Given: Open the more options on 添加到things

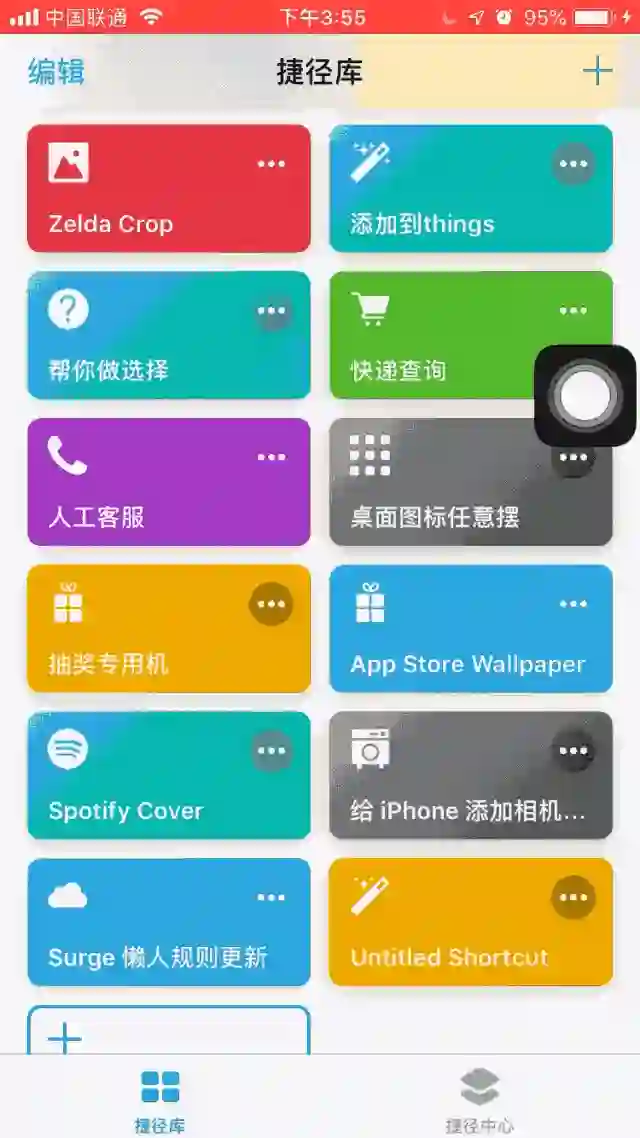Looking at the screenshot, I should [573, 164].
